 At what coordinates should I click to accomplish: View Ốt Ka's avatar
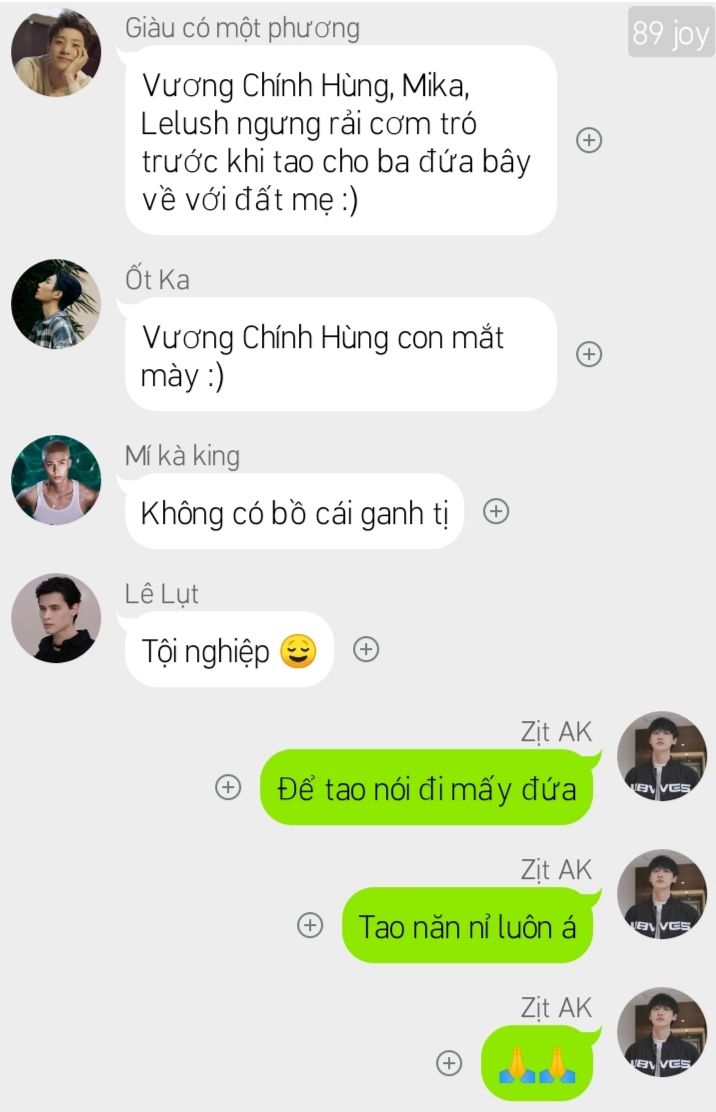pos(56,304)
